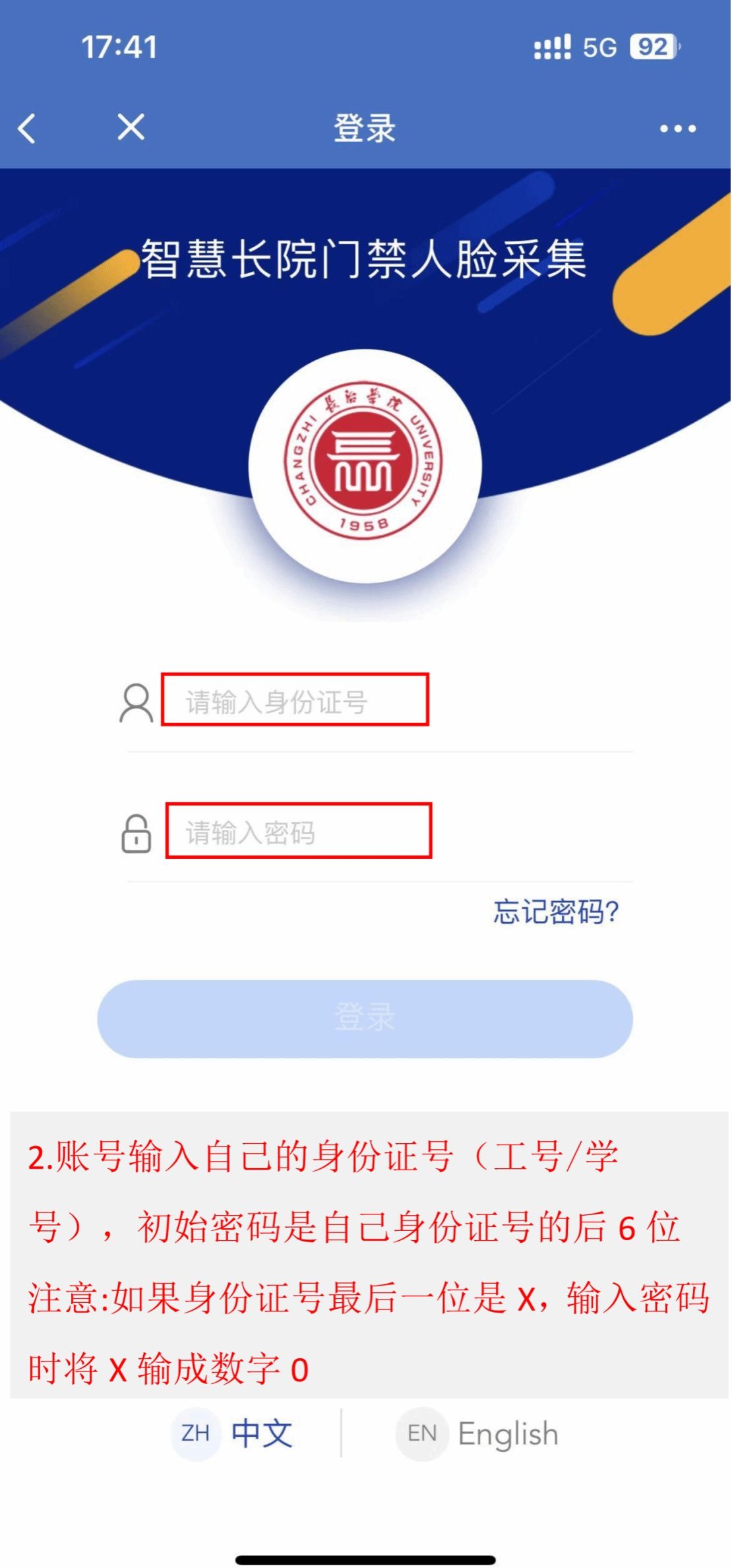Switch language to English
This screenshot has height=1568, width=732.
[477, 1434]
